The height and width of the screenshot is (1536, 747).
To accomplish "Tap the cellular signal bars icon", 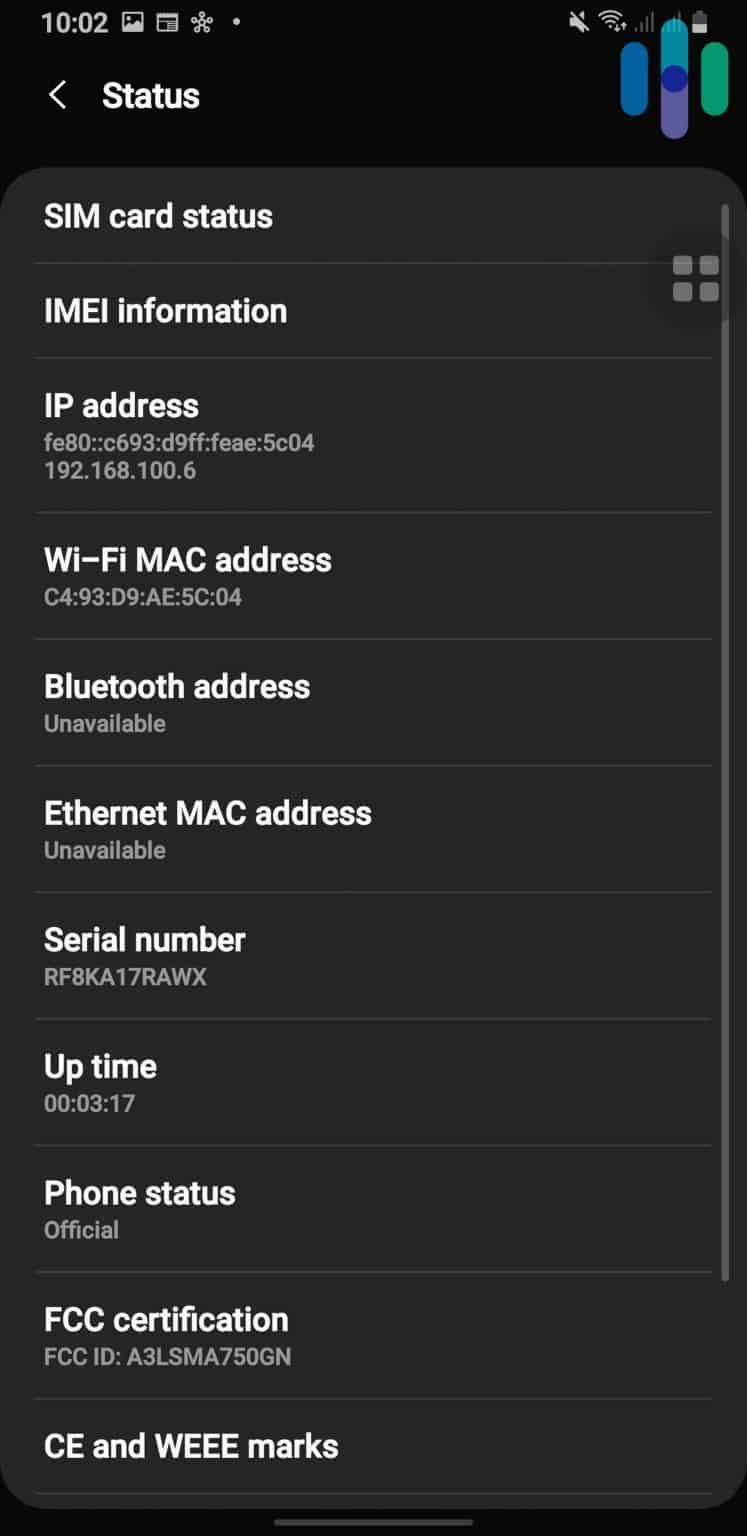I will click(645, 22).
